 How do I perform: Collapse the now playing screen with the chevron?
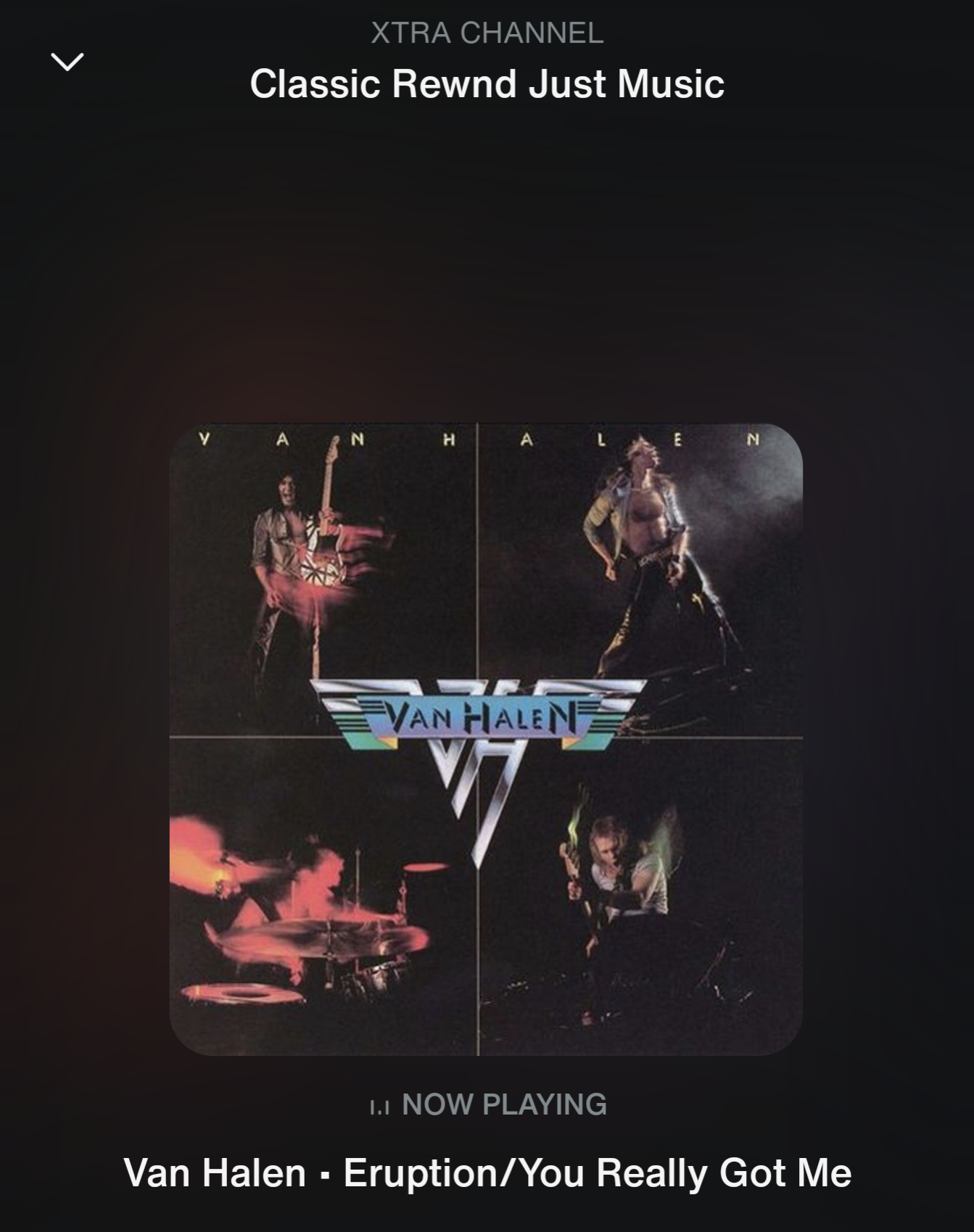click(x=67, y=62)
